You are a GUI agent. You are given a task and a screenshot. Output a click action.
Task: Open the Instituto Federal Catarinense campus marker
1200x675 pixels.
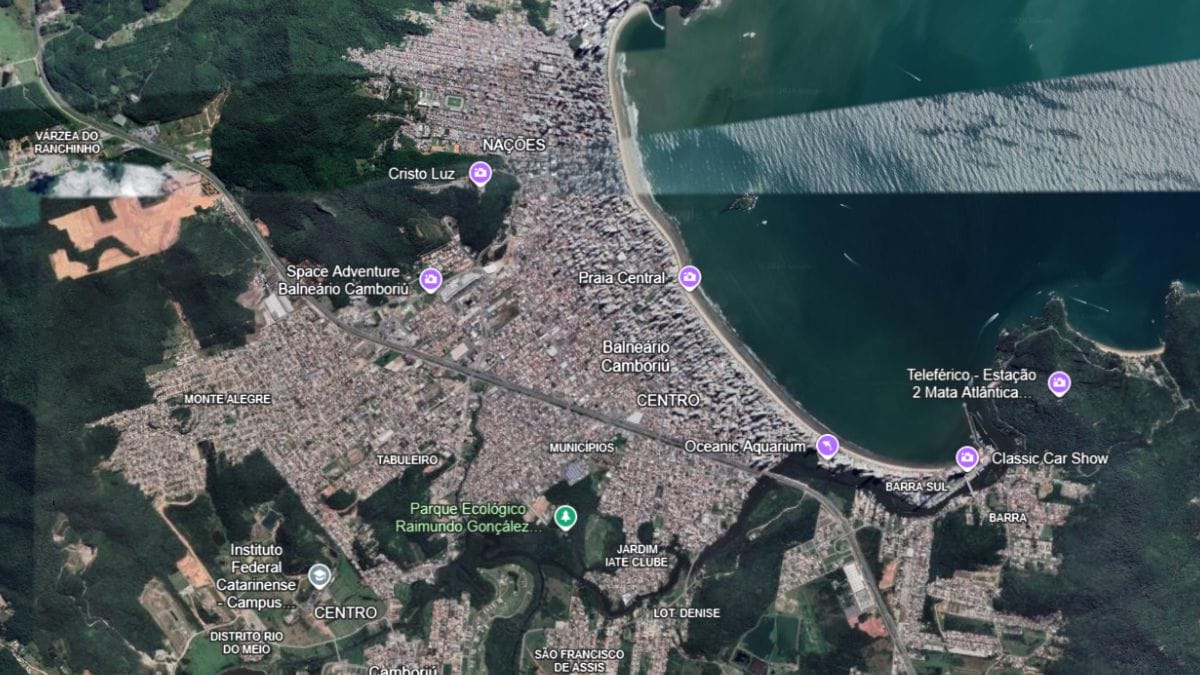[x=319, y=575]
